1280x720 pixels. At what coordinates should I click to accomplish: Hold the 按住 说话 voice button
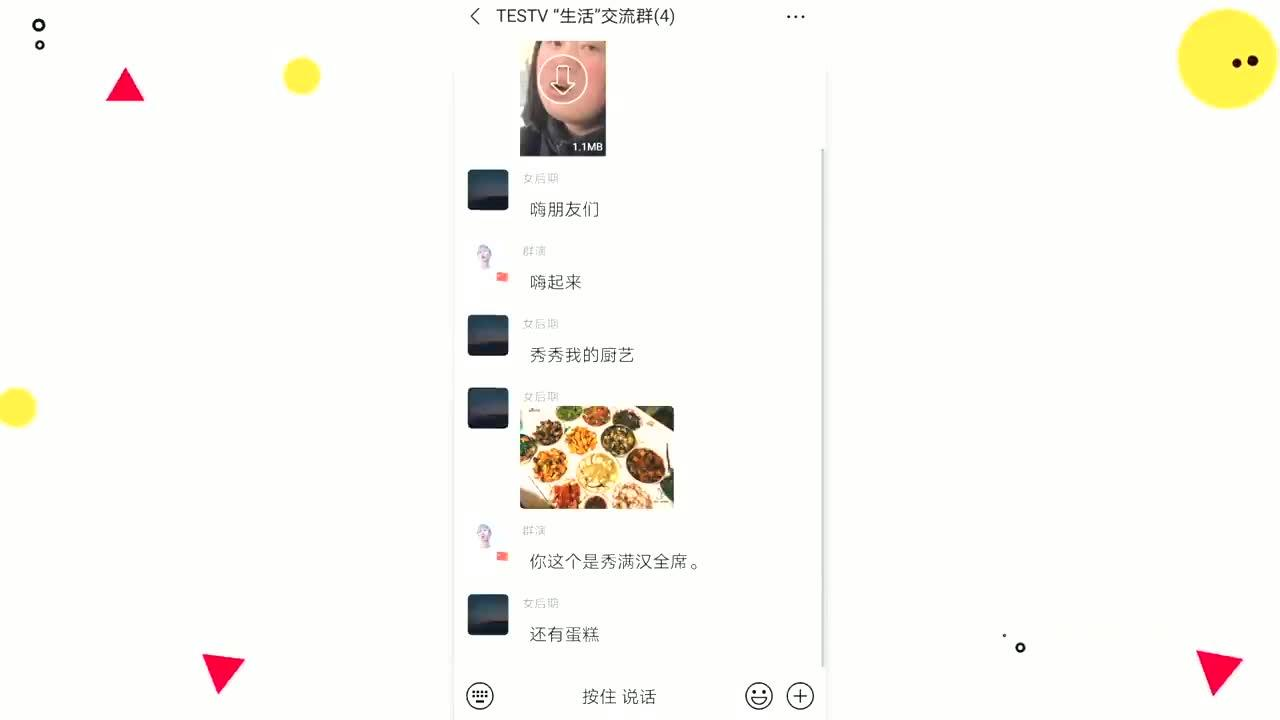click(x=618, y=697)
